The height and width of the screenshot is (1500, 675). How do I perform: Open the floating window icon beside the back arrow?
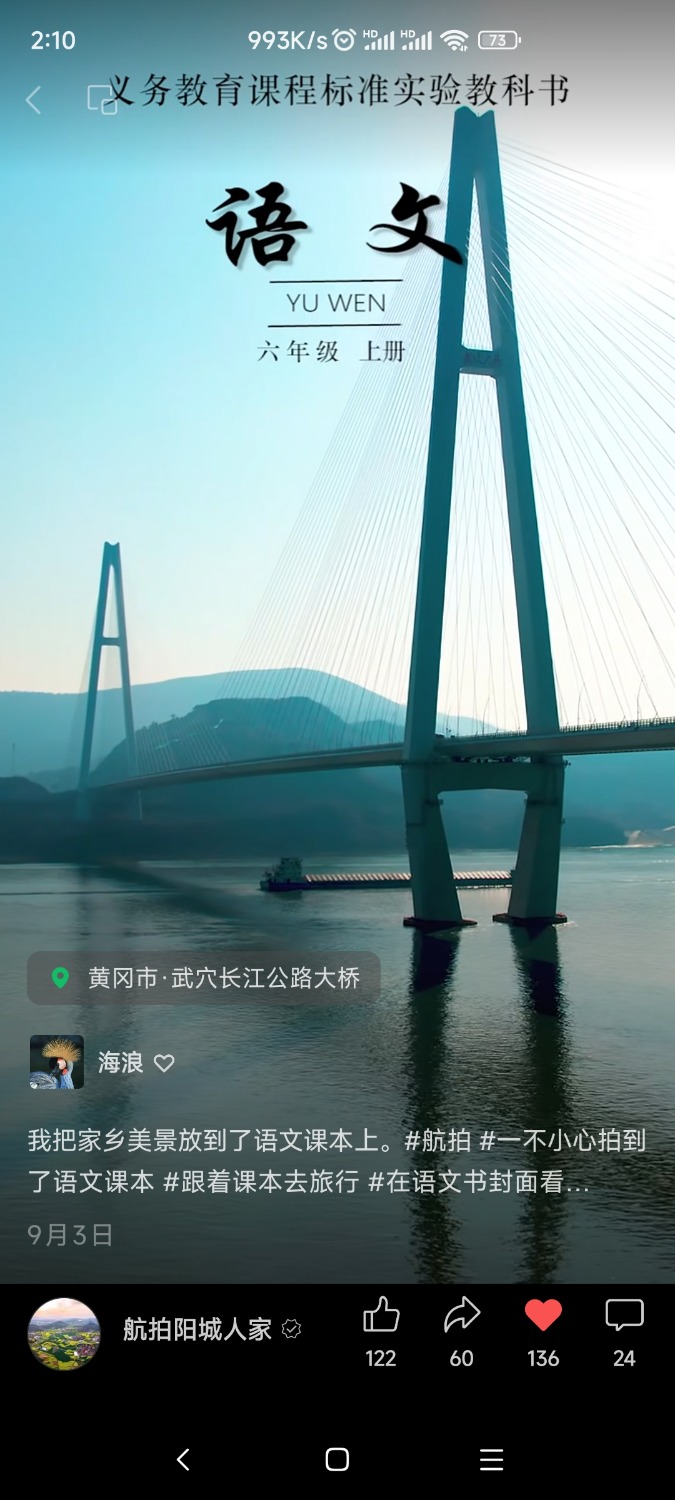point(102,99)
